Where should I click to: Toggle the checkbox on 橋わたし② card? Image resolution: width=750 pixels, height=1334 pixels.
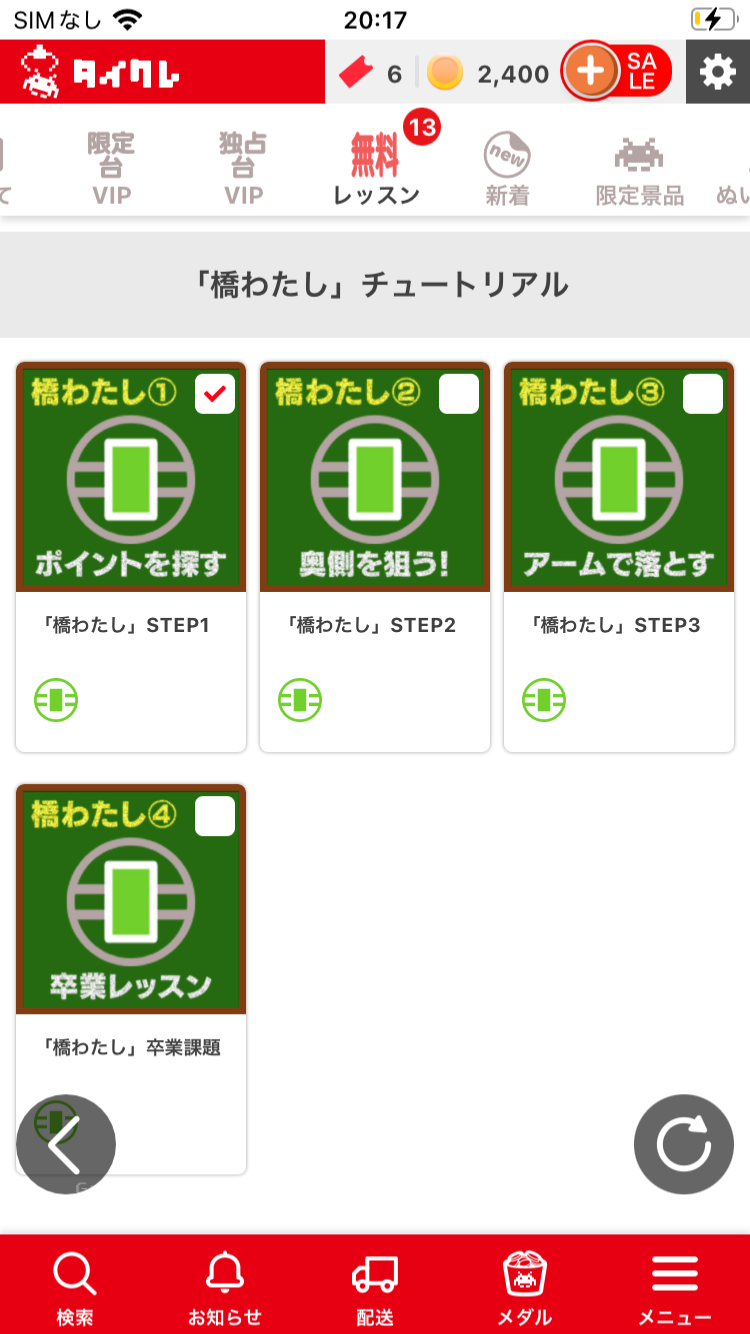pyautogui.click(x=458, y=394)
